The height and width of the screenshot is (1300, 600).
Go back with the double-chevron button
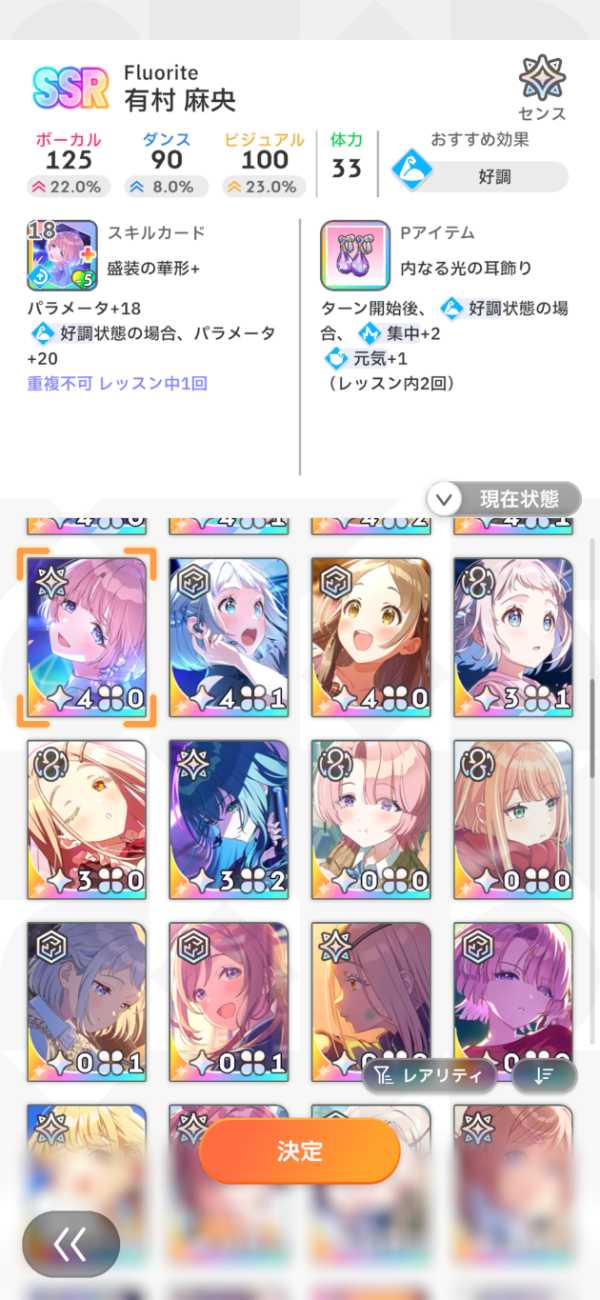(71, 1244)
